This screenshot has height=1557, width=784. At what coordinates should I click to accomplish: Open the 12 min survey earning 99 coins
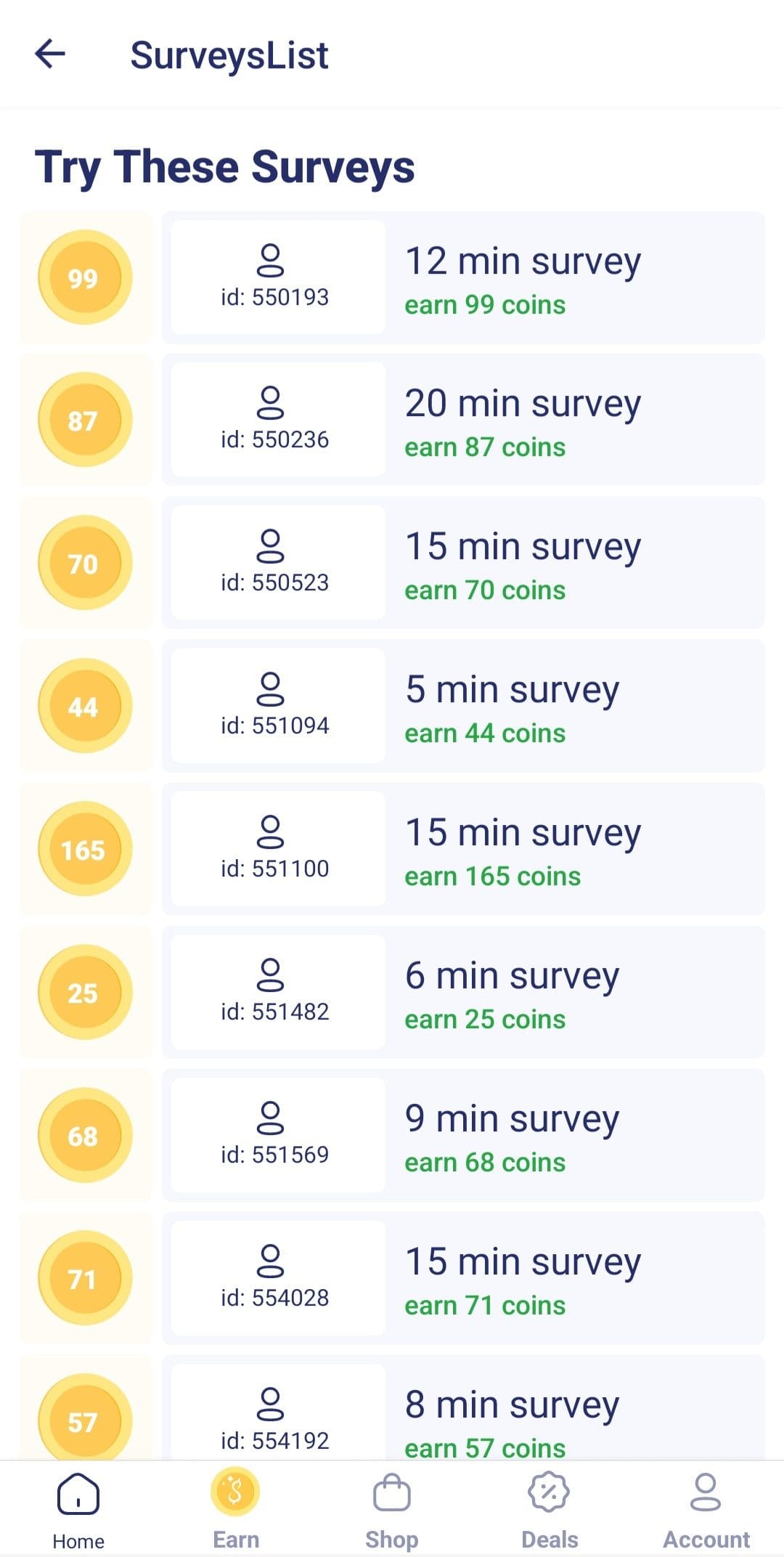(x=463, y=277)
